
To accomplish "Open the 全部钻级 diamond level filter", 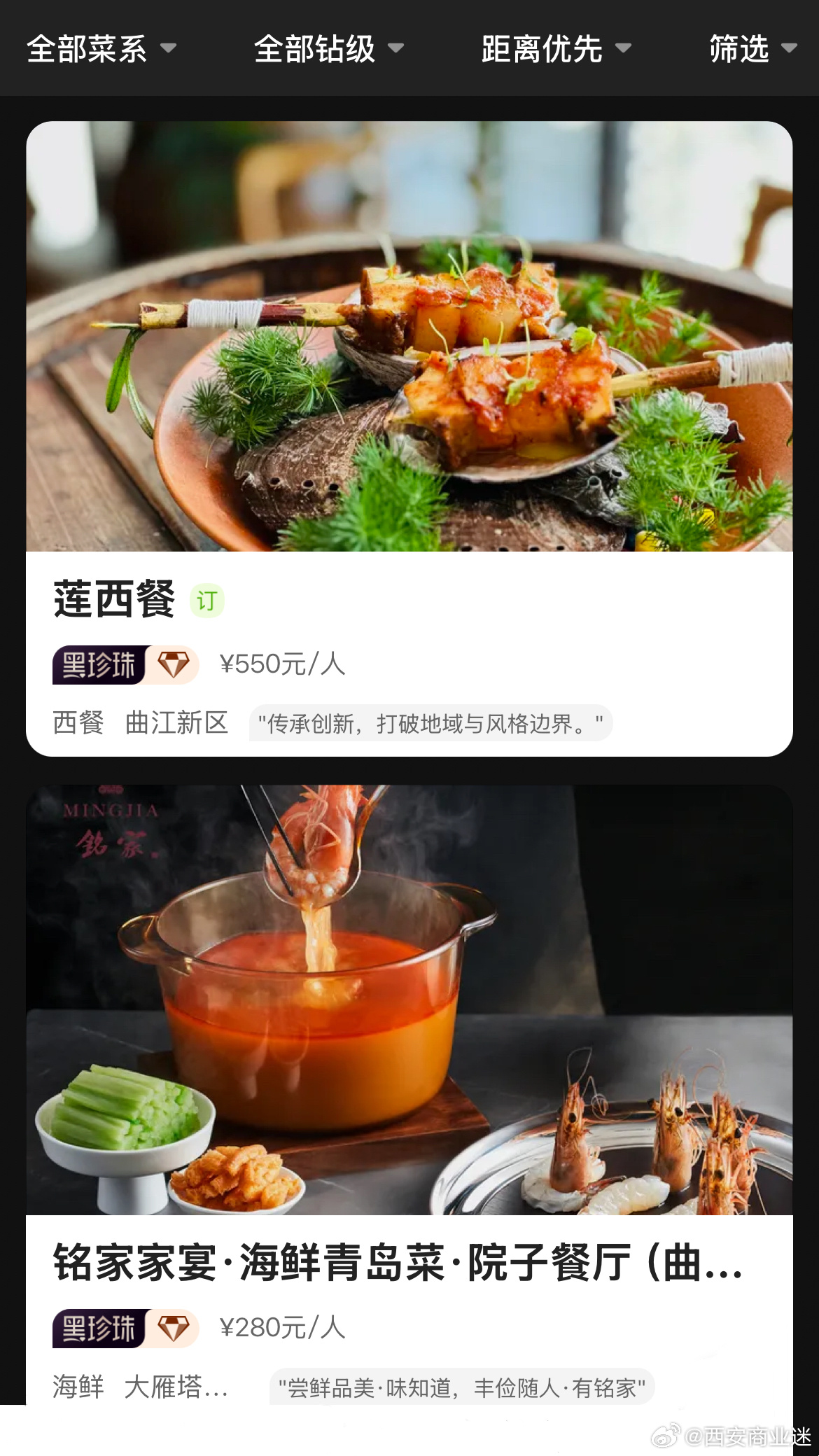I will [329, 49].
